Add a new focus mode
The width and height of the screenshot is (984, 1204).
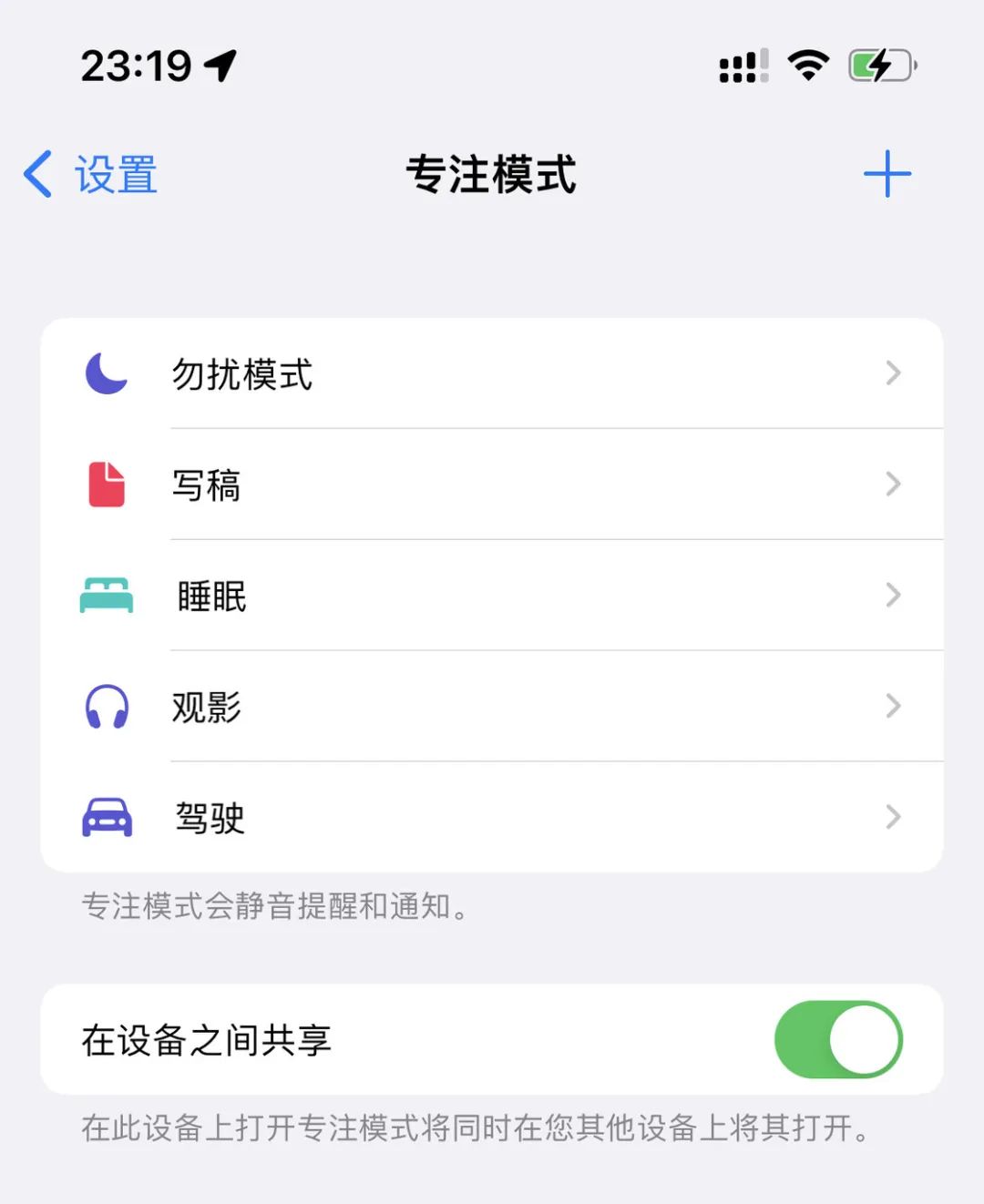pos(887,174)
